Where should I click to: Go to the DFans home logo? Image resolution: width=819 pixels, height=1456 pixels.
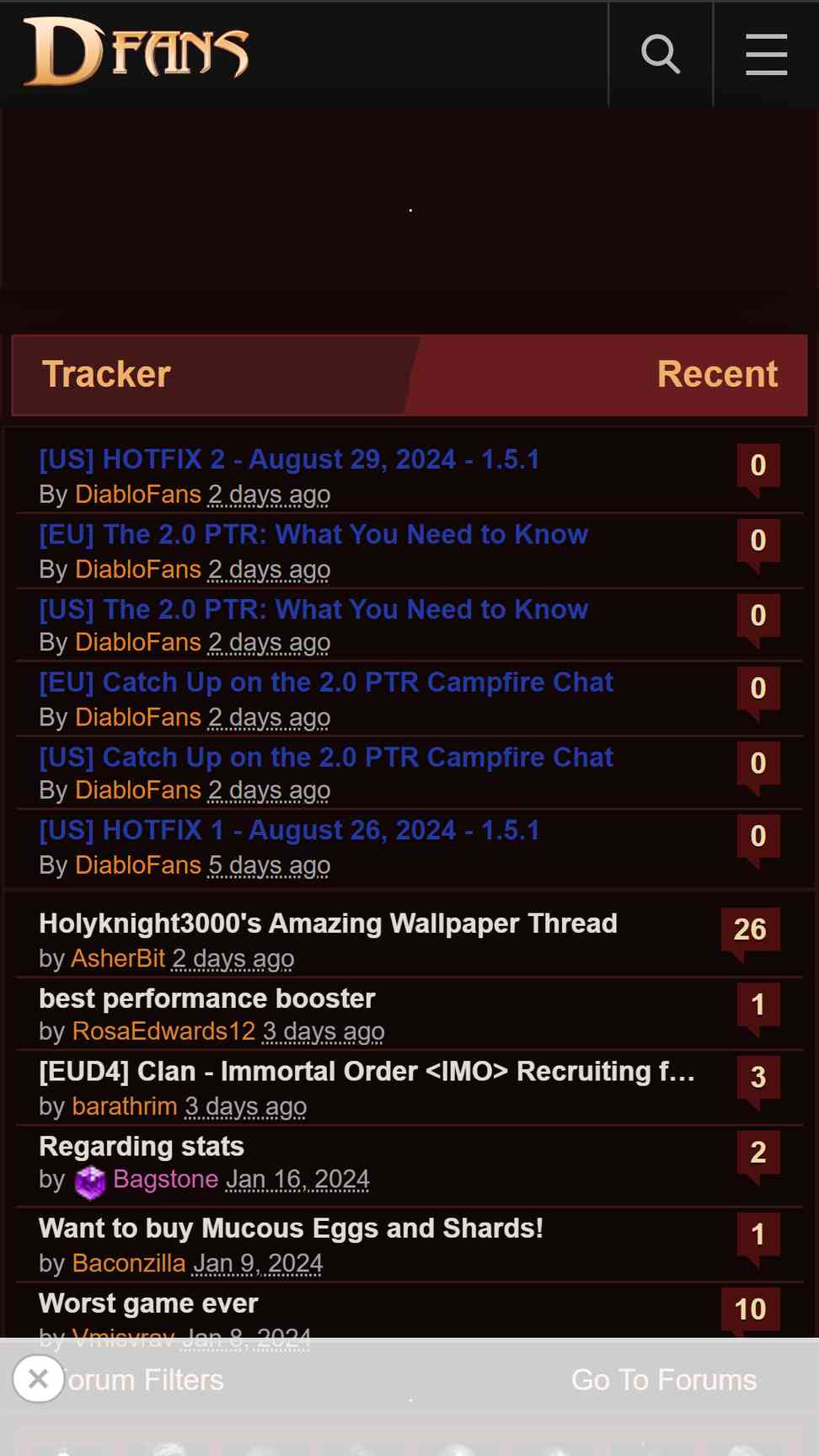click(x=136, y=52)
